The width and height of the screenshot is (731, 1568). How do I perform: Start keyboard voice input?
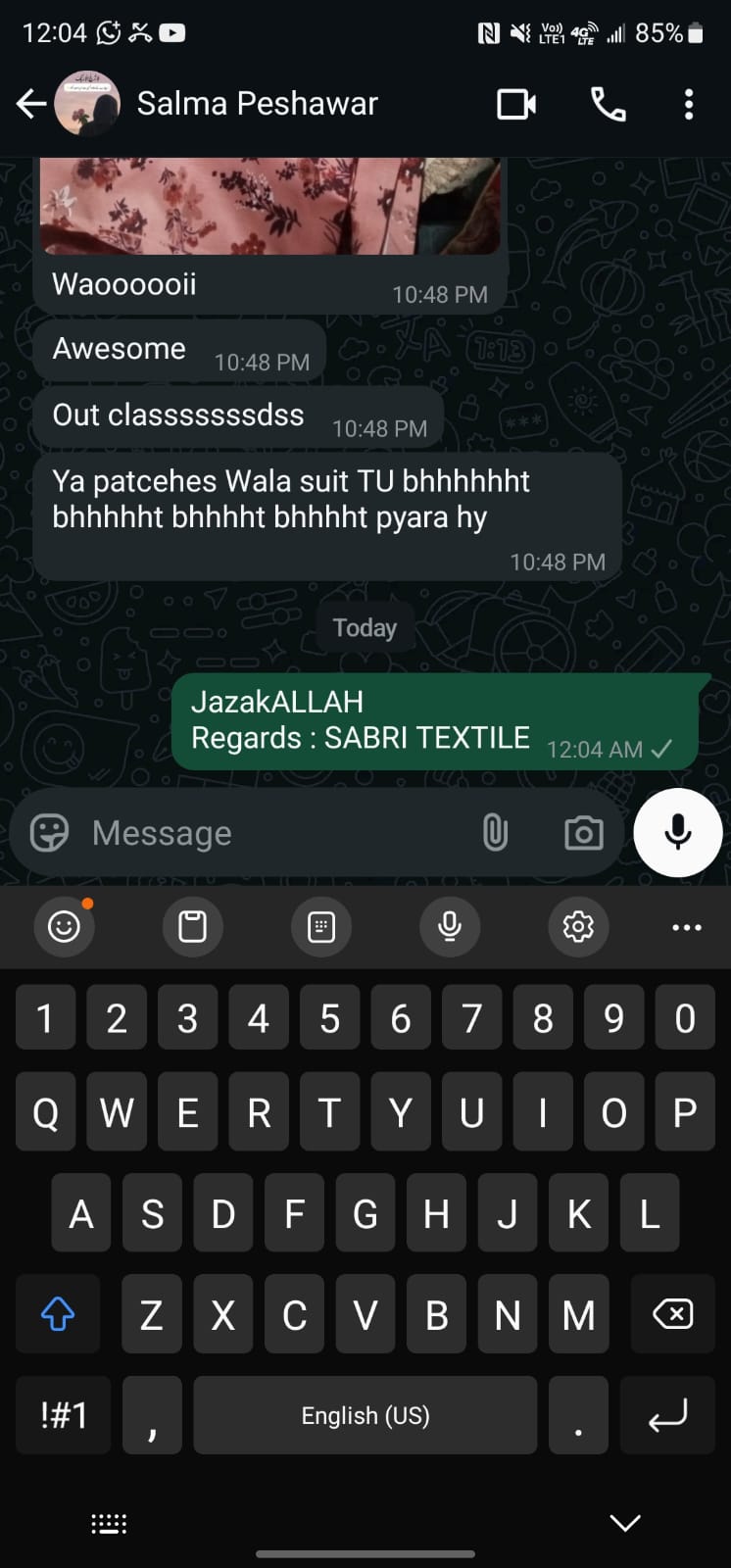(x=450, y=926)
